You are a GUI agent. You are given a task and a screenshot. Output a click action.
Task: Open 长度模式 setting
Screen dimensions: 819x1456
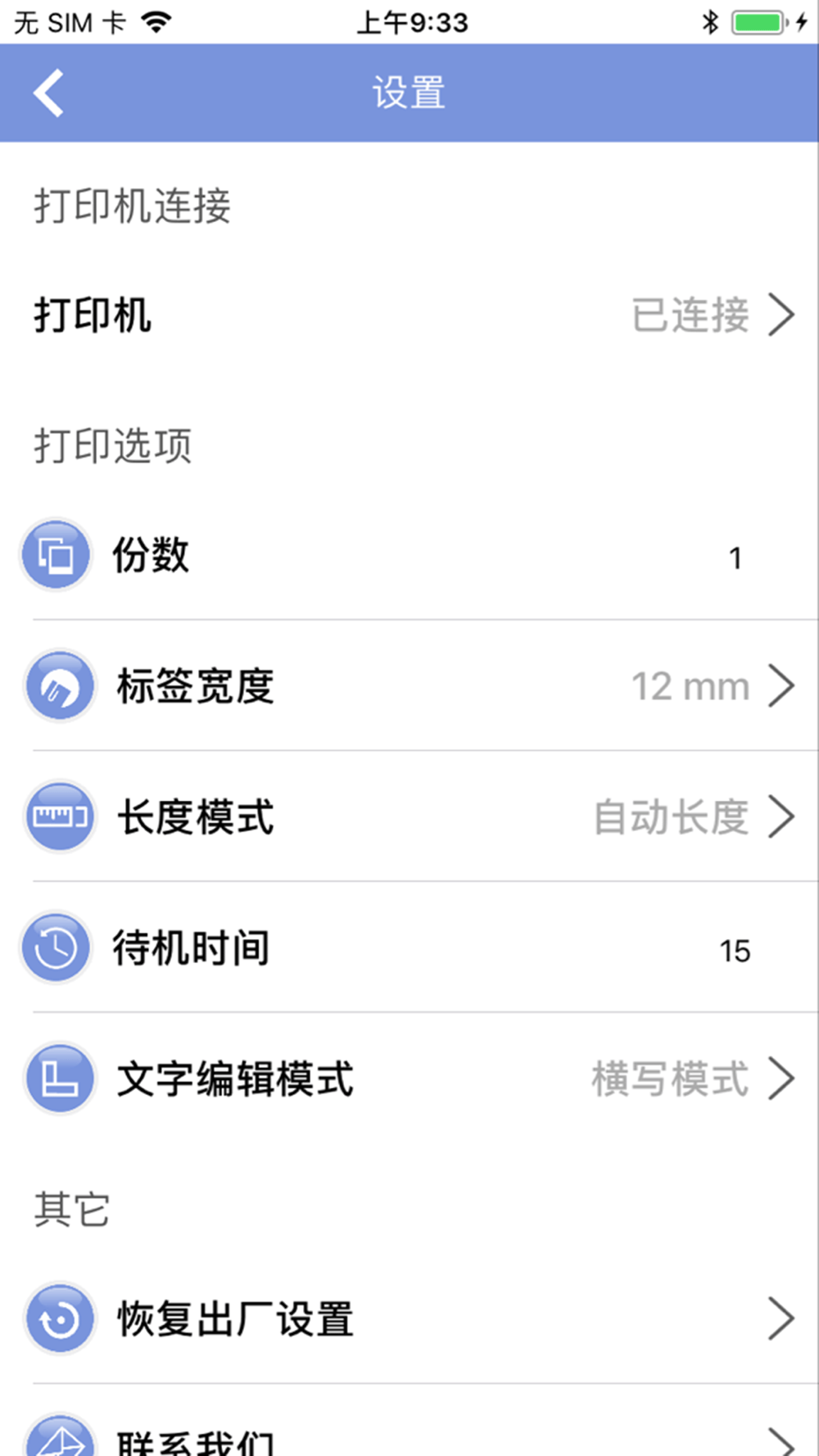(409, 816)
